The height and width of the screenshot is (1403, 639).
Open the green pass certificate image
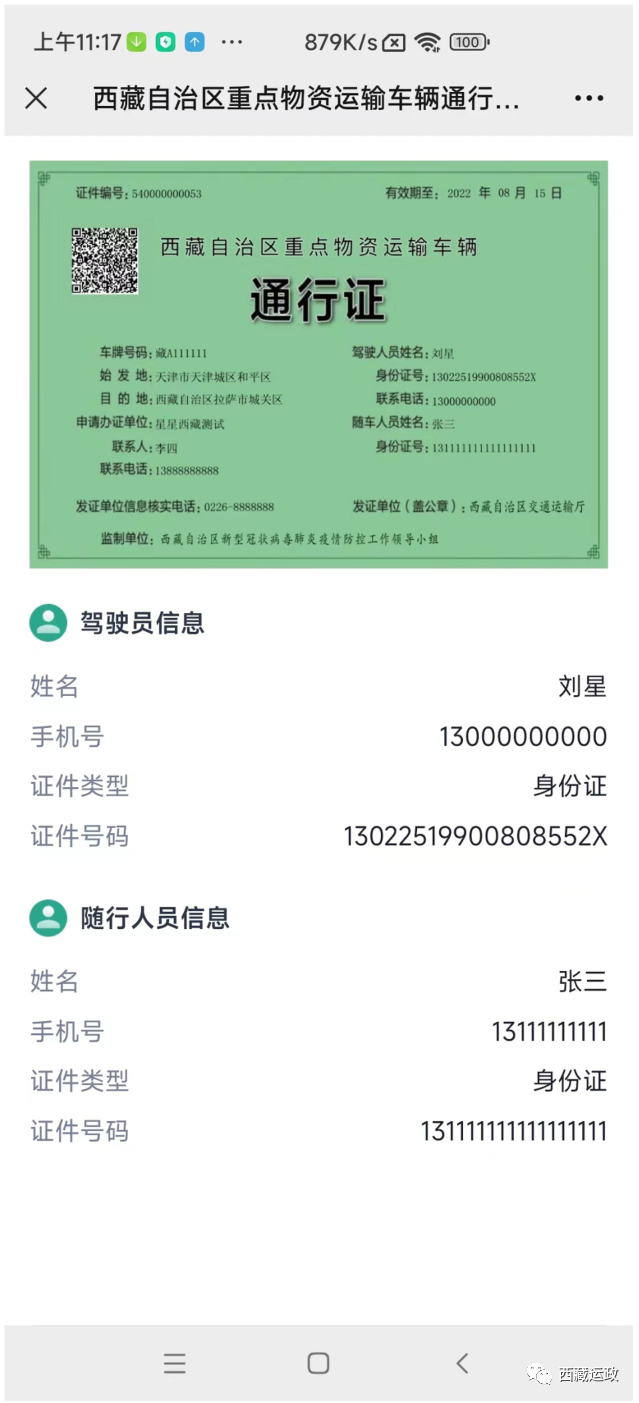[x=318, y=365]
